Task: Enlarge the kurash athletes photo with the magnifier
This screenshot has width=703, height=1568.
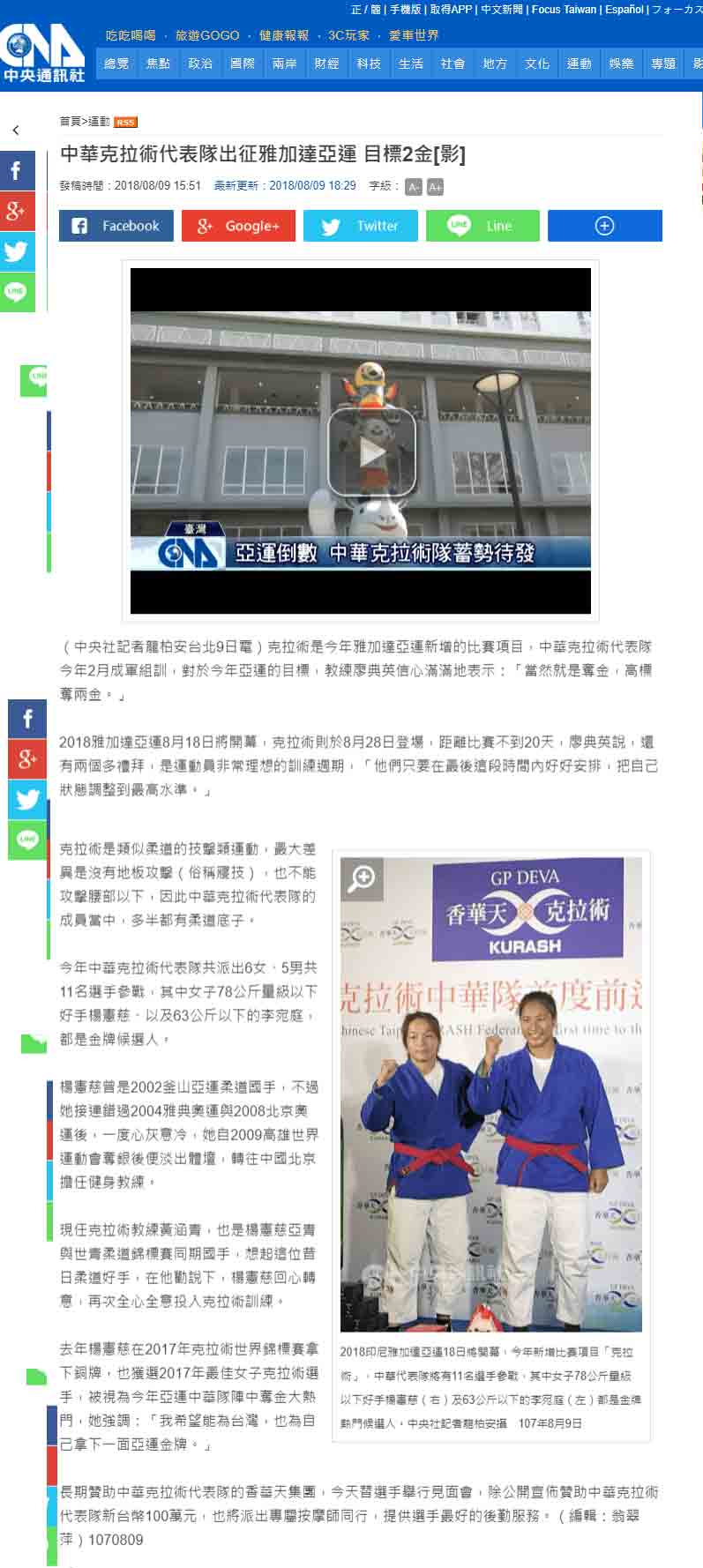Action: pos(362,877)
